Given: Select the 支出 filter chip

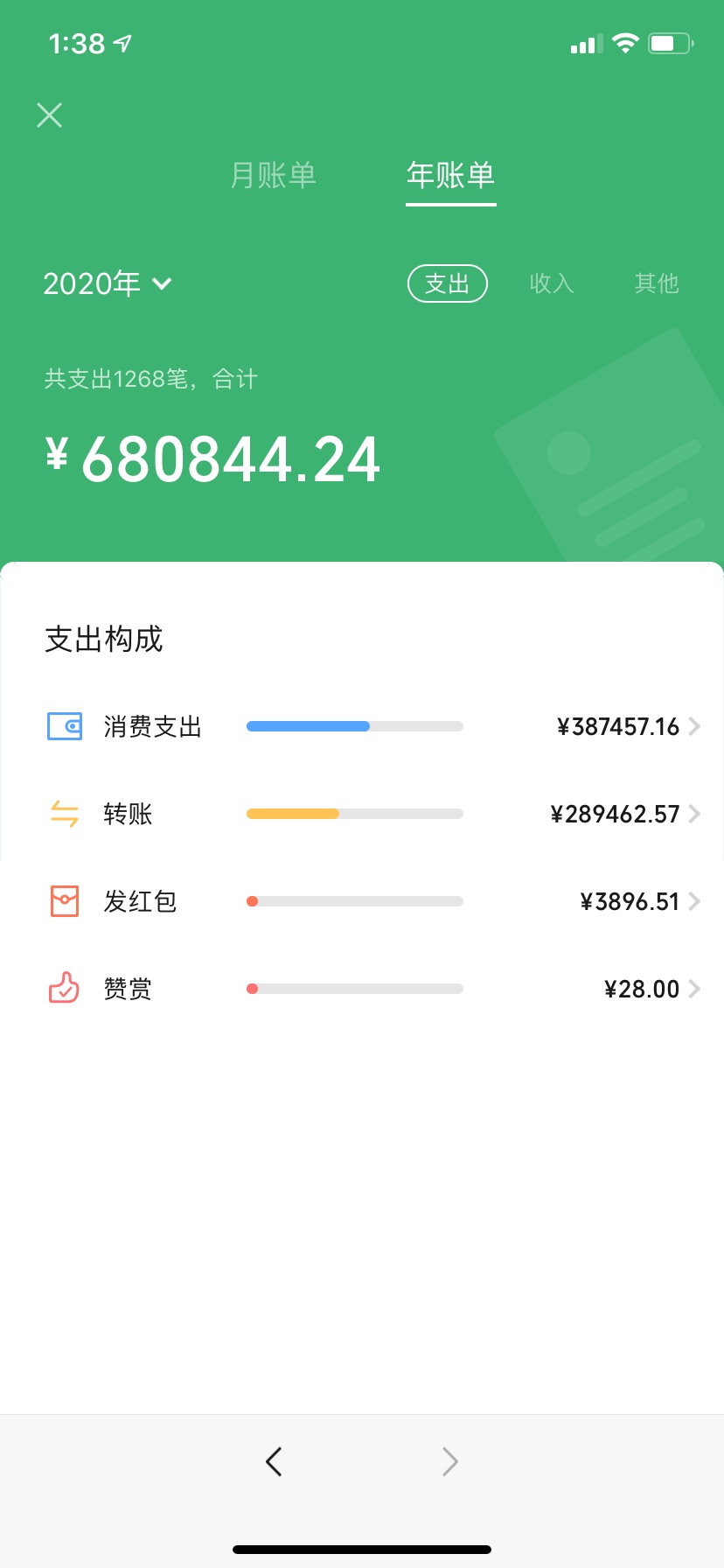Looking at the screenshot, I should coord(448,283).
